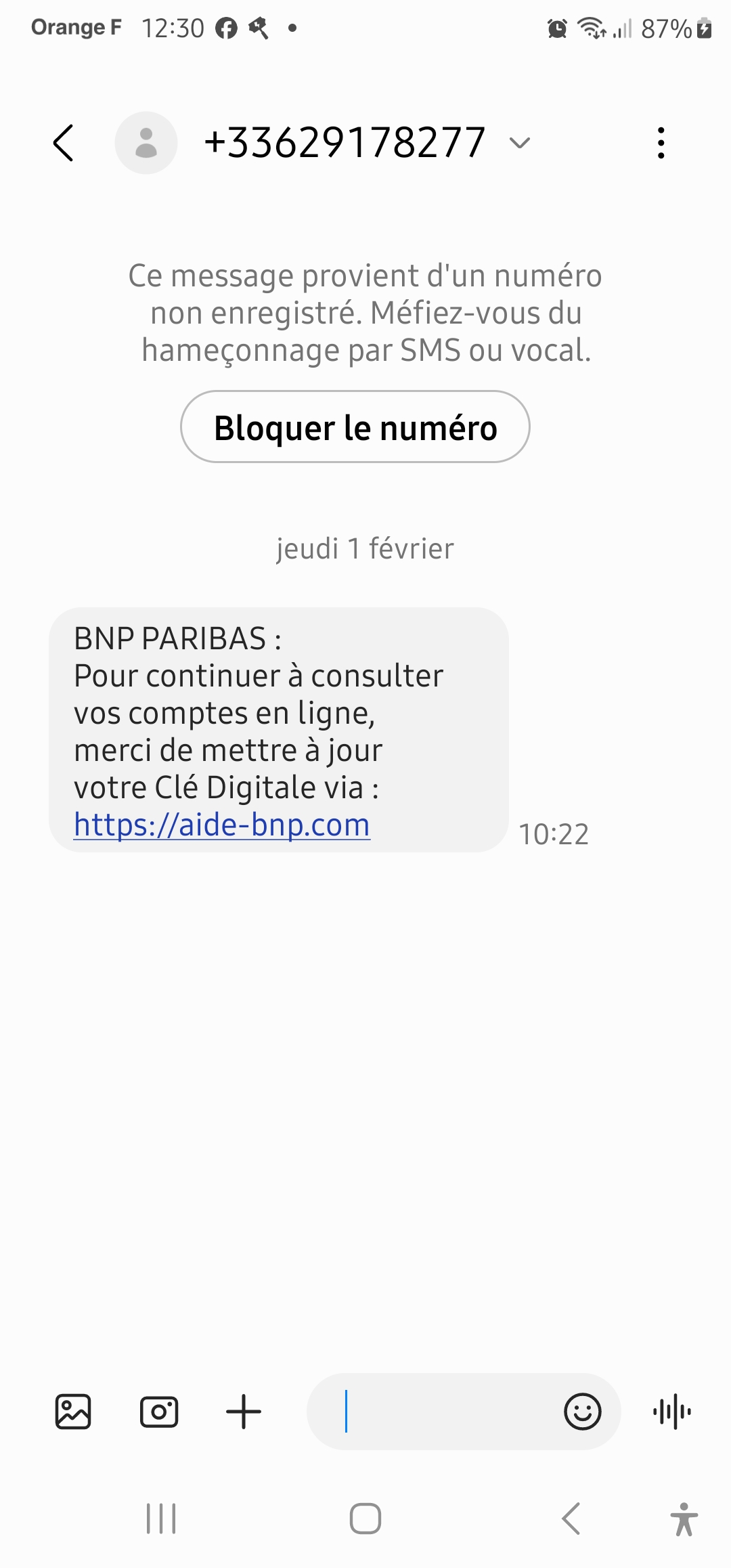Open the https://aide-bnp.com link
731x1568 pixels.
[x=222, y=825]
